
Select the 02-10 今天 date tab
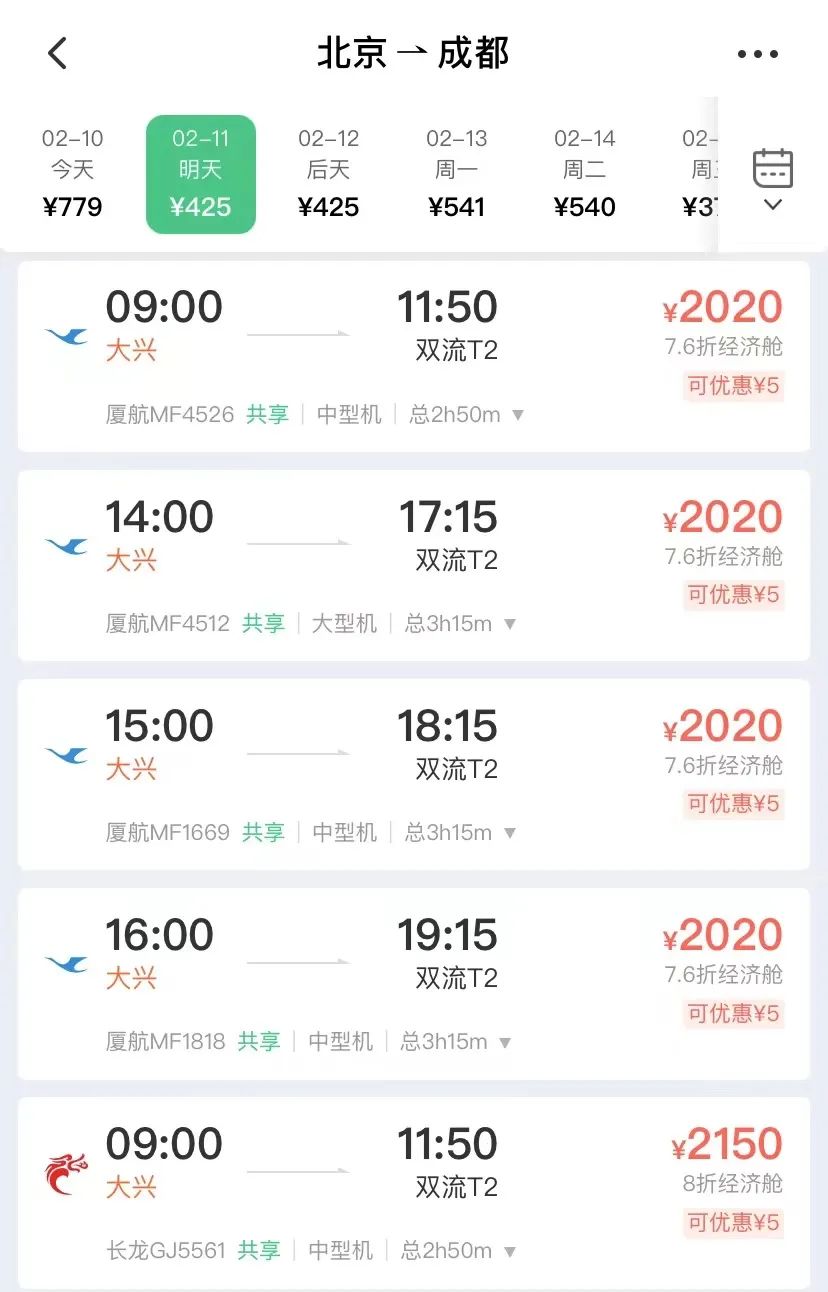[72, 172]
